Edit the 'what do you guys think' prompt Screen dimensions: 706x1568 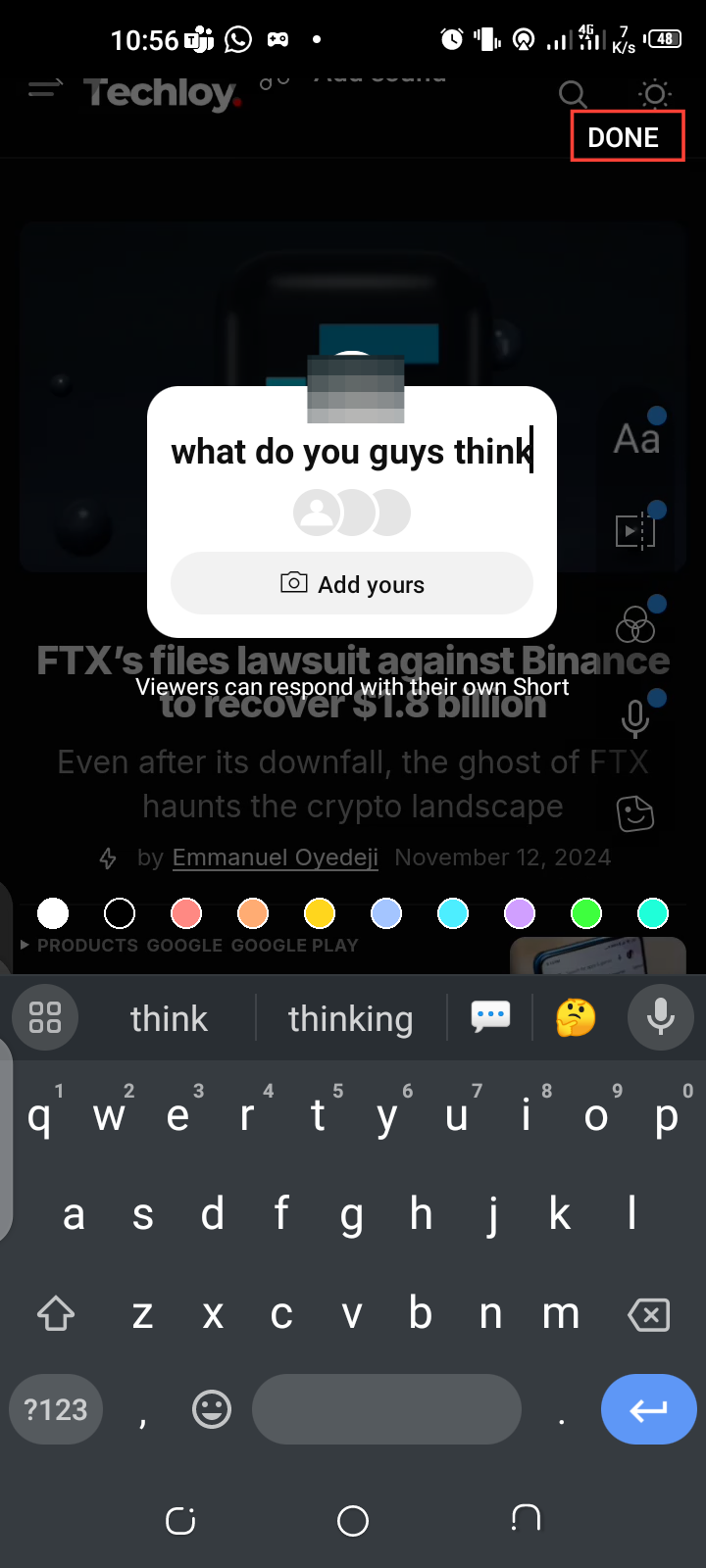pos(351,452)
